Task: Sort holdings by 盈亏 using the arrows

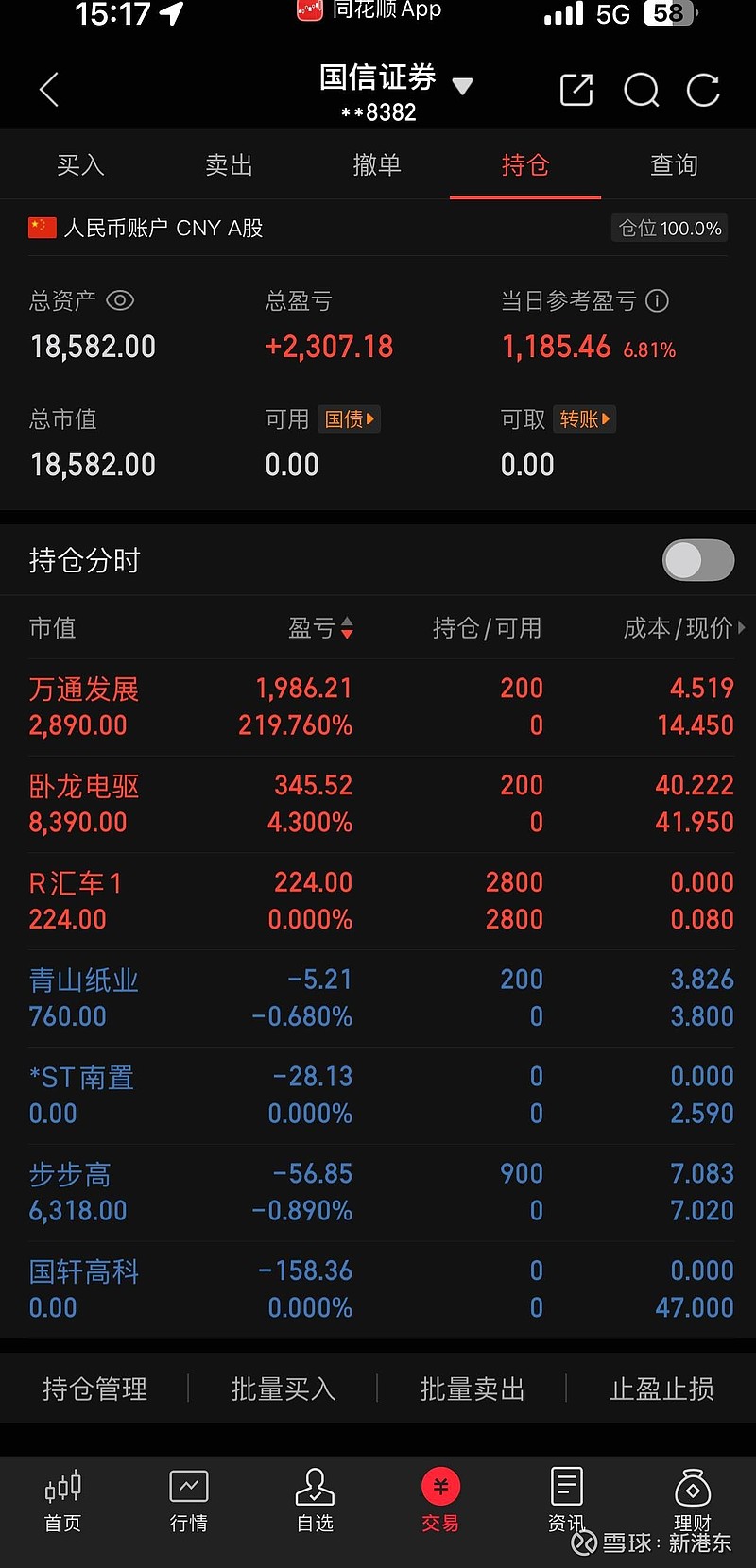Action: pos(346,628)
